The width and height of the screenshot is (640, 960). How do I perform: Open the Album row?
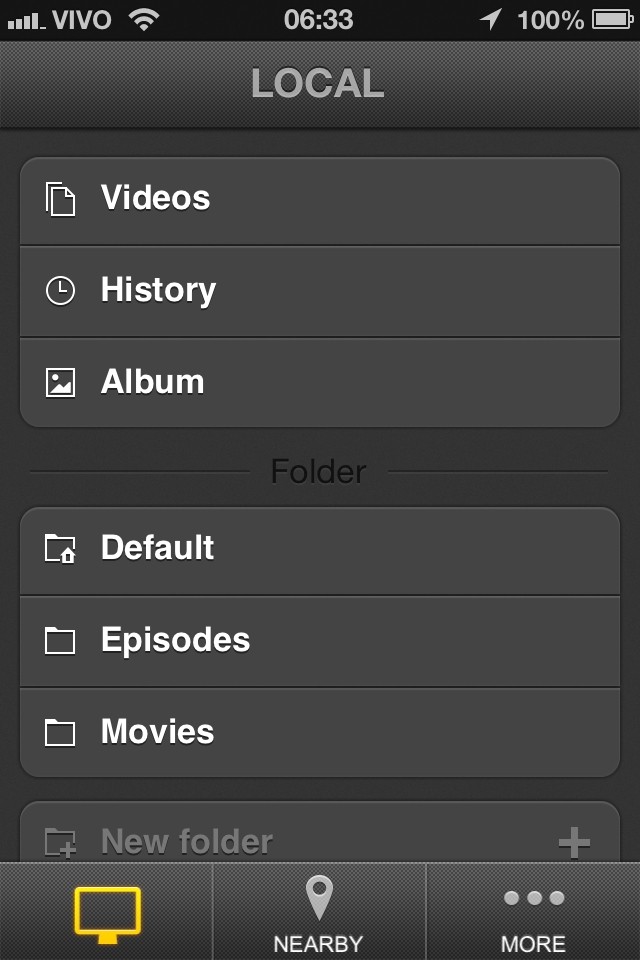pyautogui.click(x=320, y=382)
